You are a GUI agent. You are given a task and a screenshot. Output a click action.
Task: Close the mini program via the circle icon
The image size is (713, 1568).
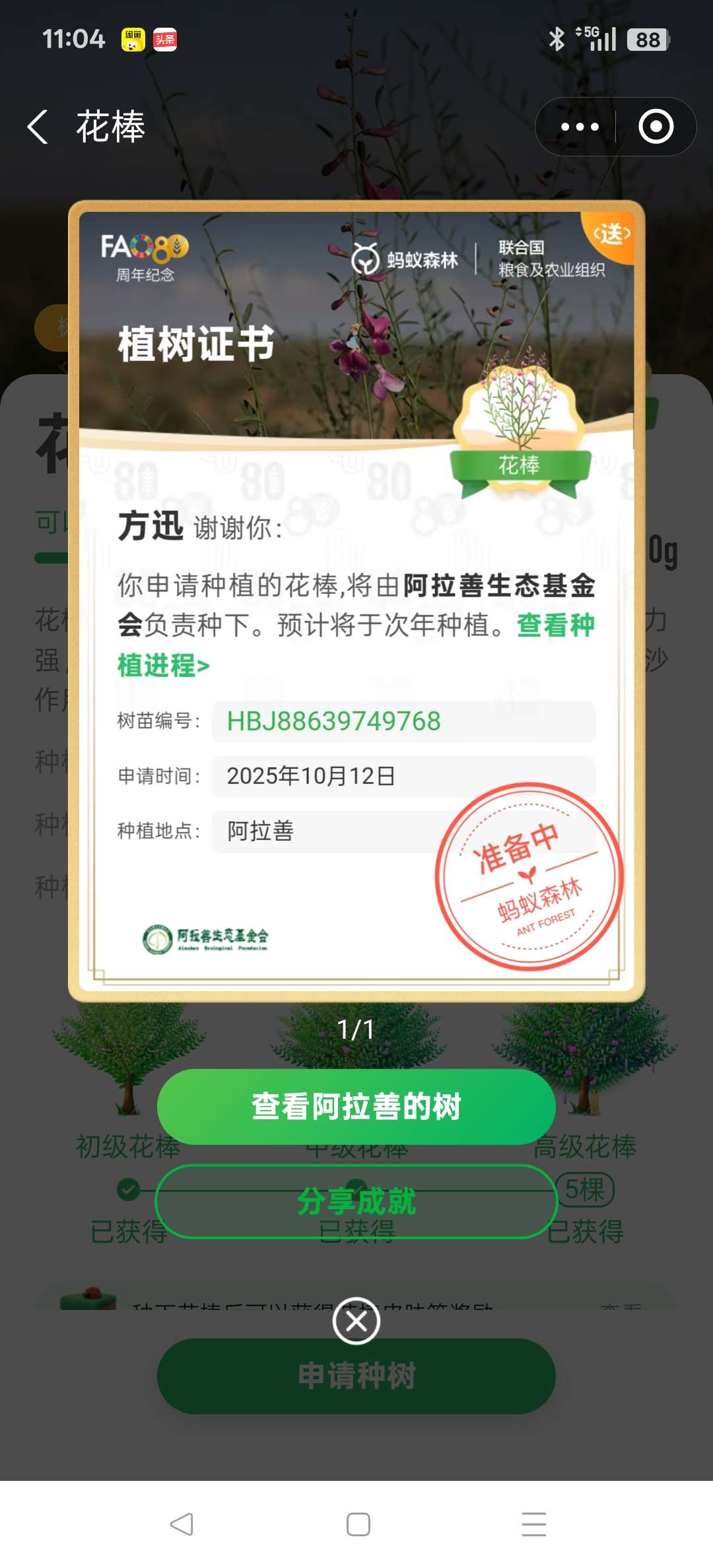(x=656, y=127)
